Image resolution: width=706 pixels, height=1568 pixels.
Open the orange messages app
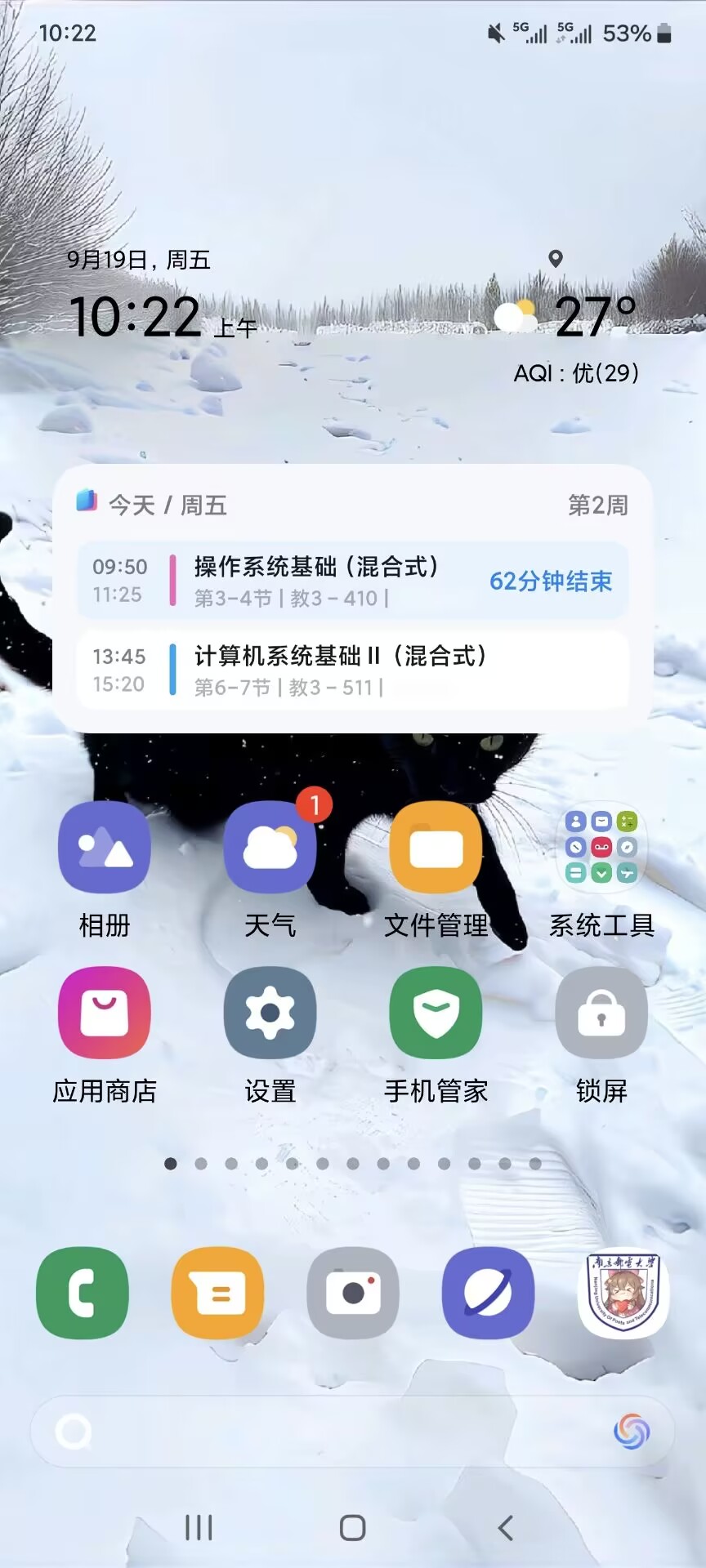[x=217, y=1293]
